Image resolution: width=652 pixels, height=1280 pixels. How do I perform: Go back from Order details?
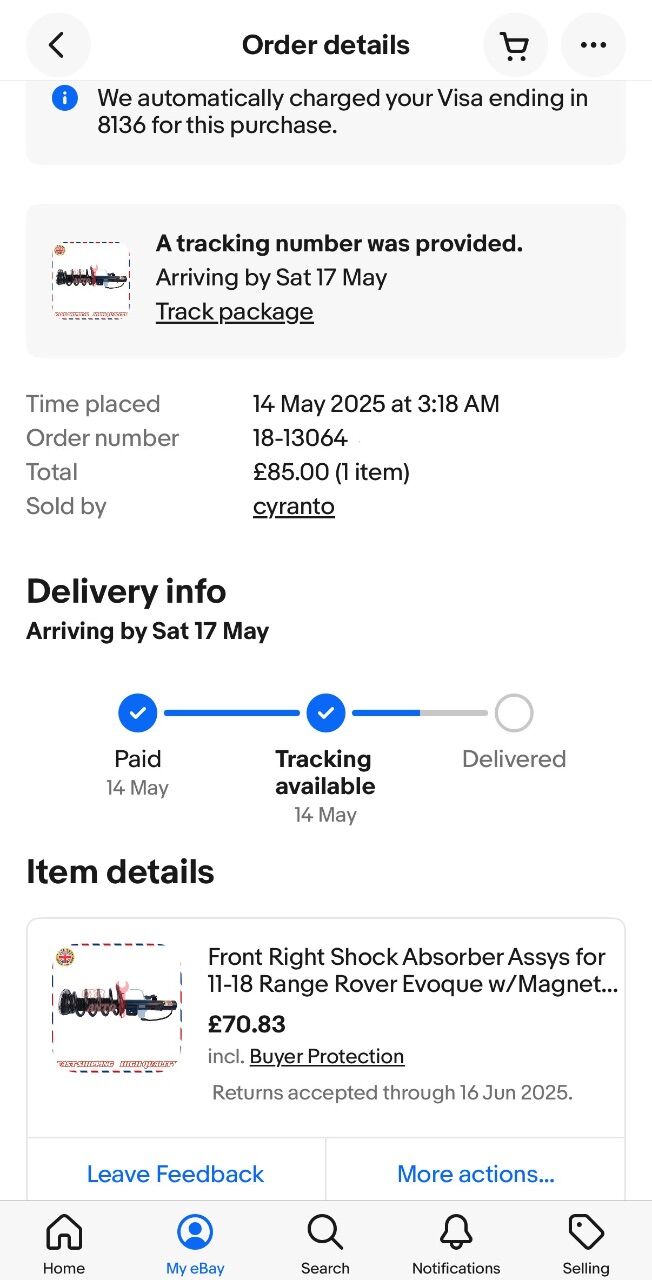coord(58,45)
